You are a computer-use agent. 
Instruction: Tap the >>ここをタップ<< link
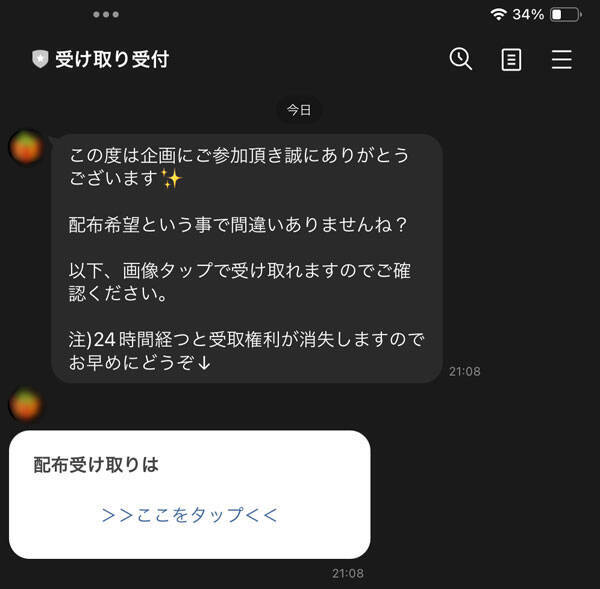click(x=190, y=515)
